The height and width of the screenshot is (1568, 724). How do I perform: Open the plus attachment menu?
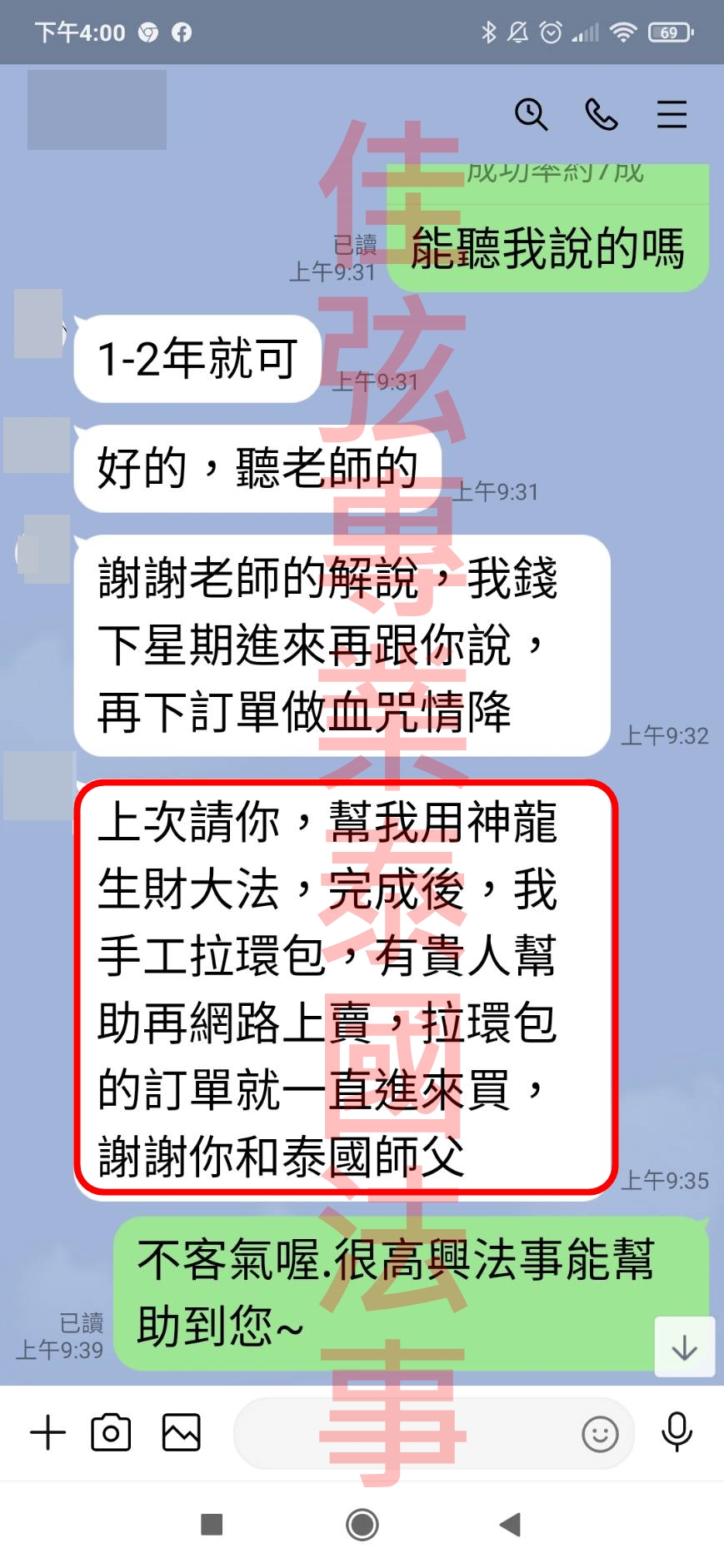(x=47, y=1433)
